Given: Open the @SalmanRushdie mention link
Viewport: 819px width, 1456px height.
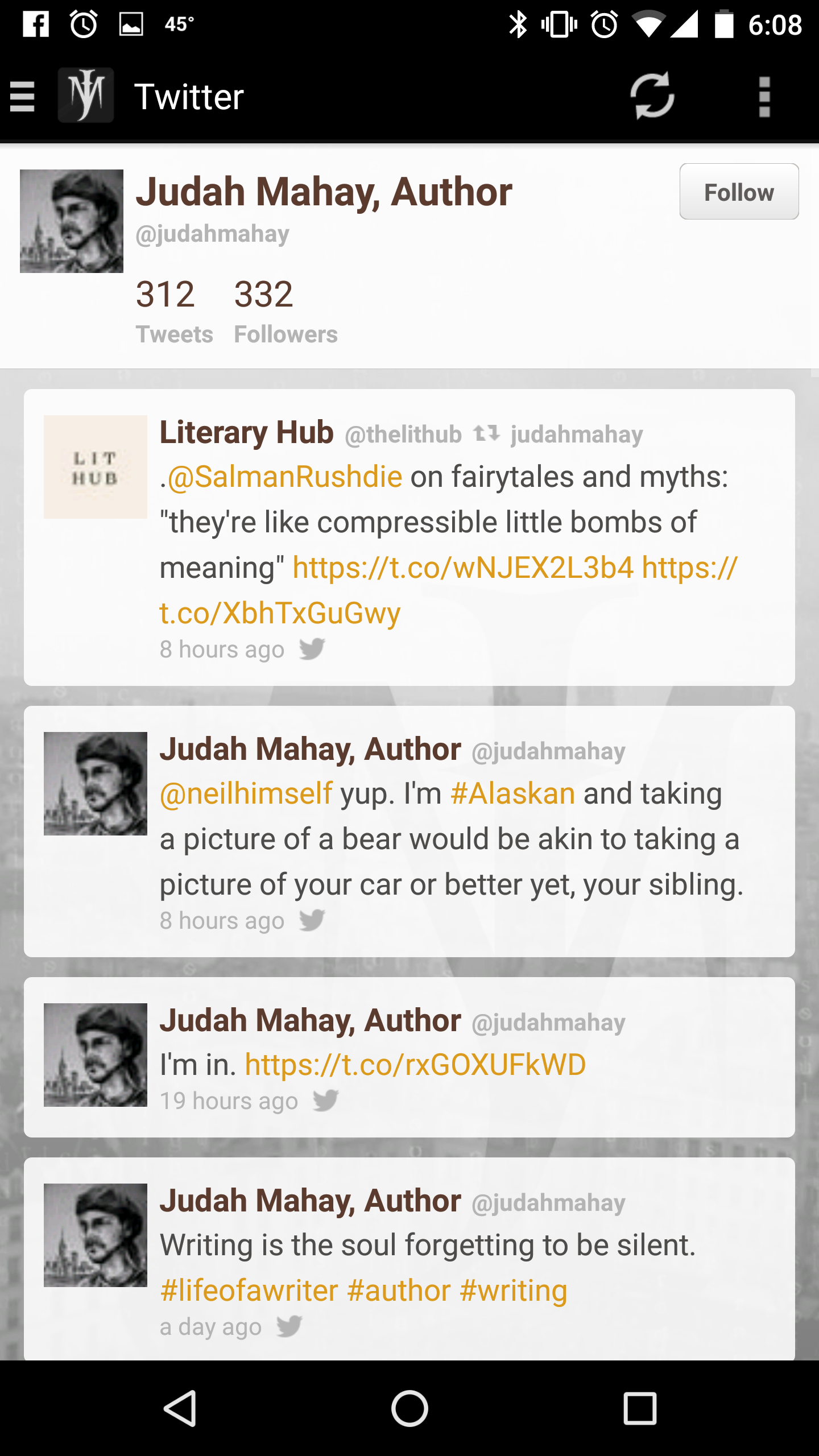Looking at the screenshot, I should click(285, 477).
